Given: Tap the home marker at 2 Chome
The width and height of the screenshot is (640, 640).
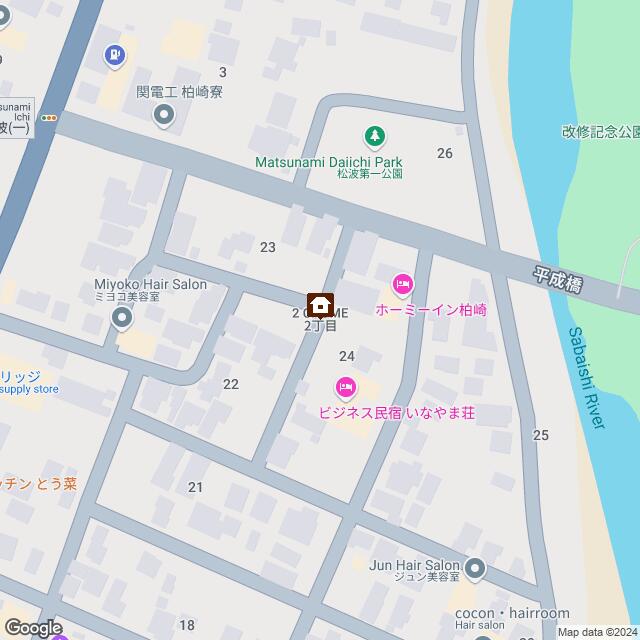Looking at the screenshot, I should point(321,303).
